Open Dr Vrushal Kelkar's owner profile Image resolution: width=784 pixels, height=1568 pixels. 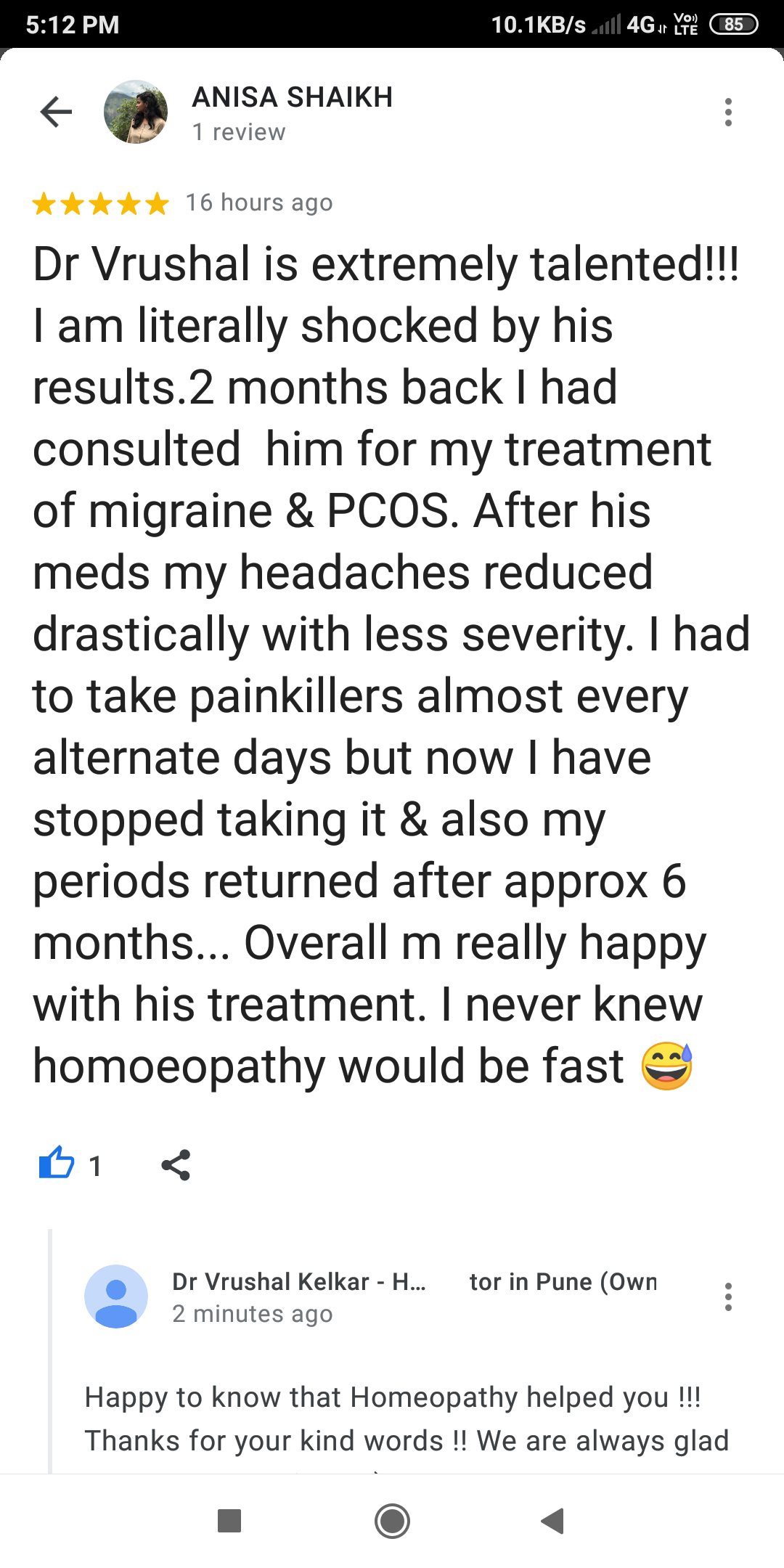[116, 1297]
